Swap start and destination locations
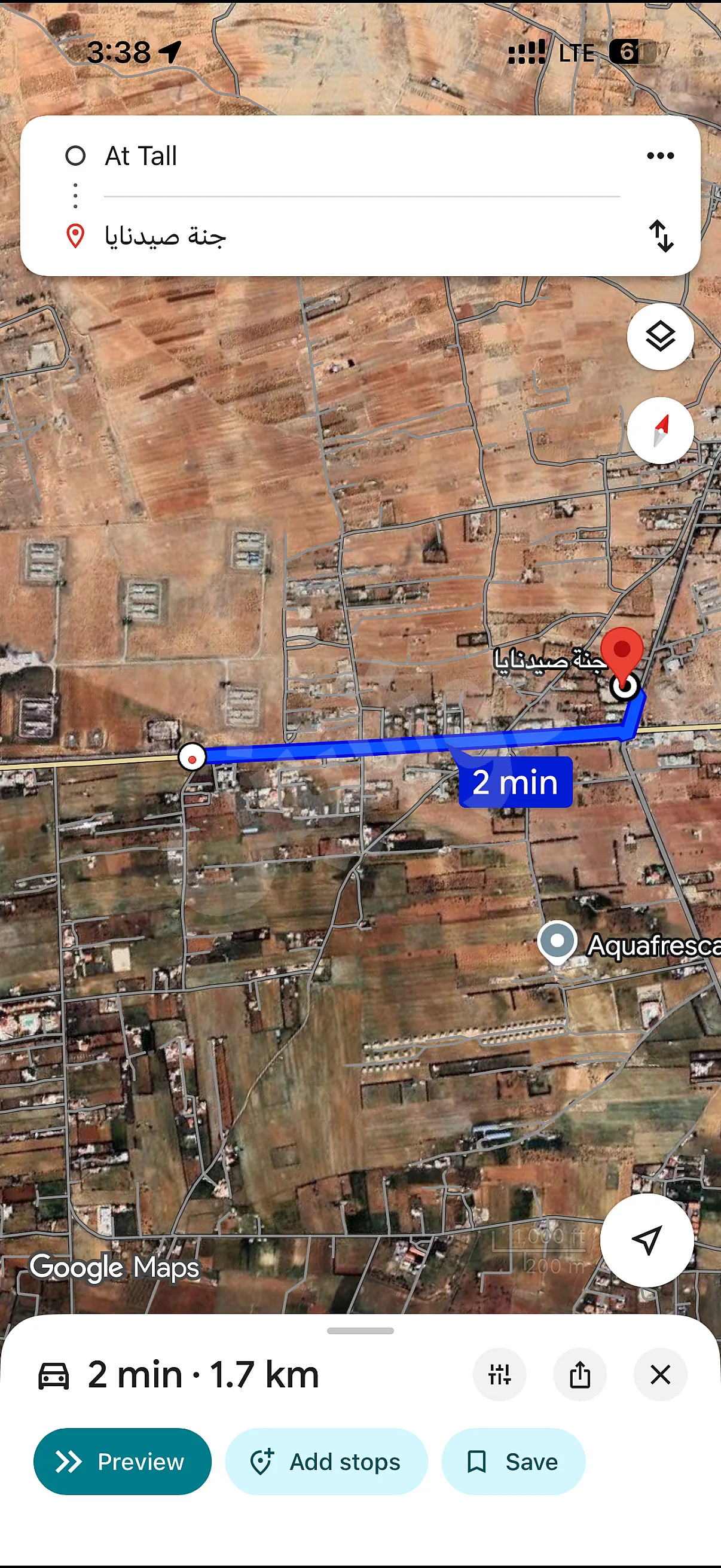 click(661, 236)
